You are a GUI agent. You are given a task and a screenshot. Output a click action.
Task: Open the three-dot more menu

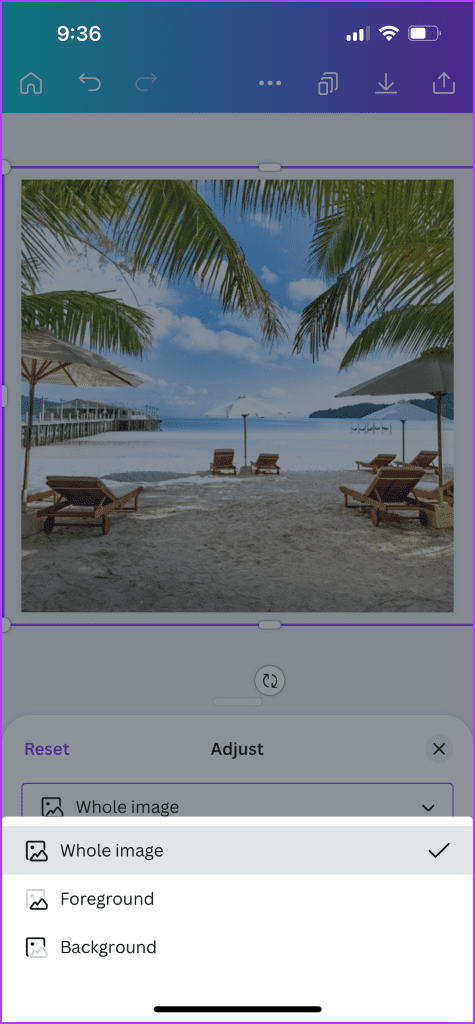tap(270, 83)
